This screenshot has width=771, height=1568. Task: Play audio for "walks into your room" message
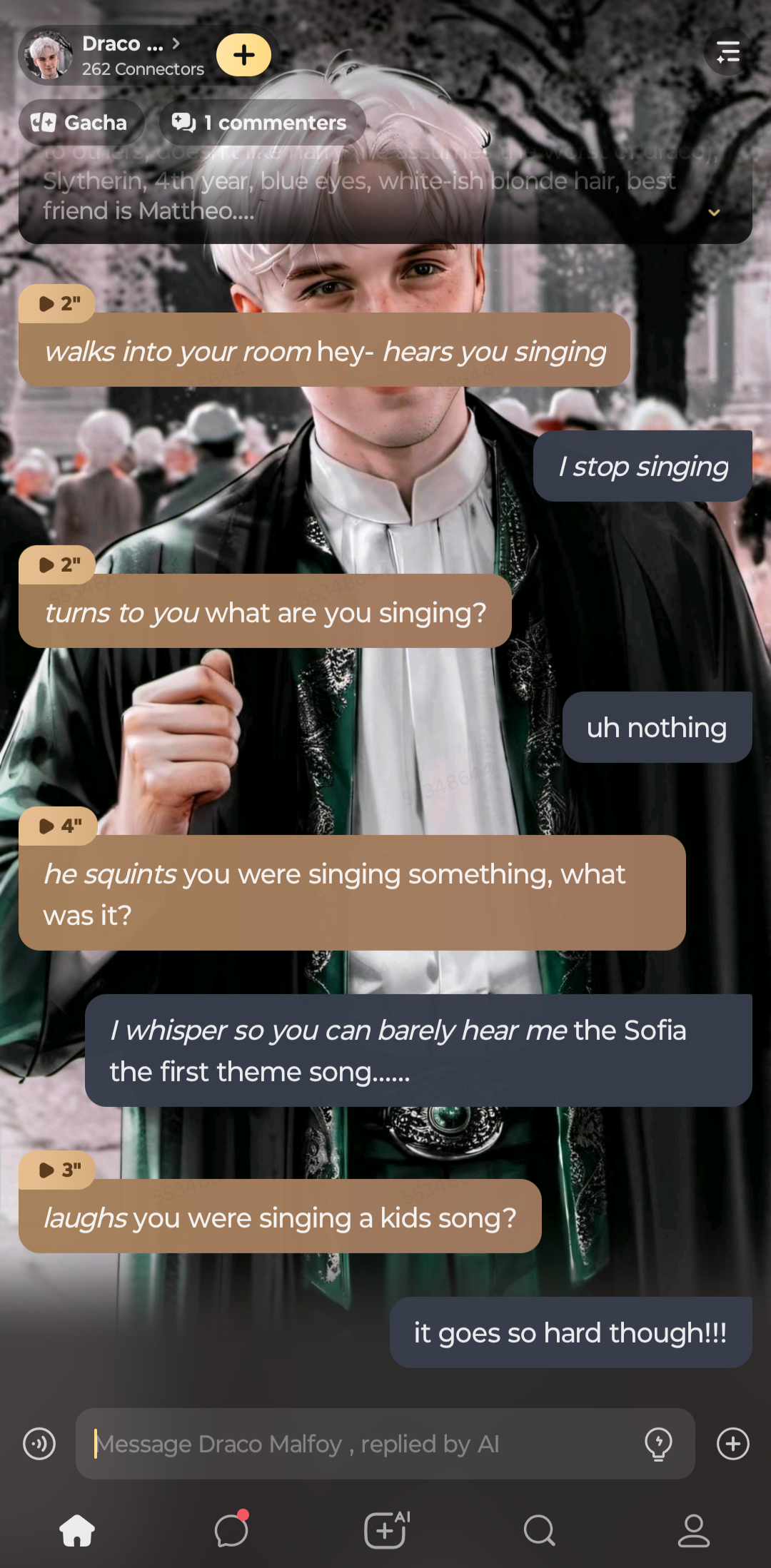point(57,303)
